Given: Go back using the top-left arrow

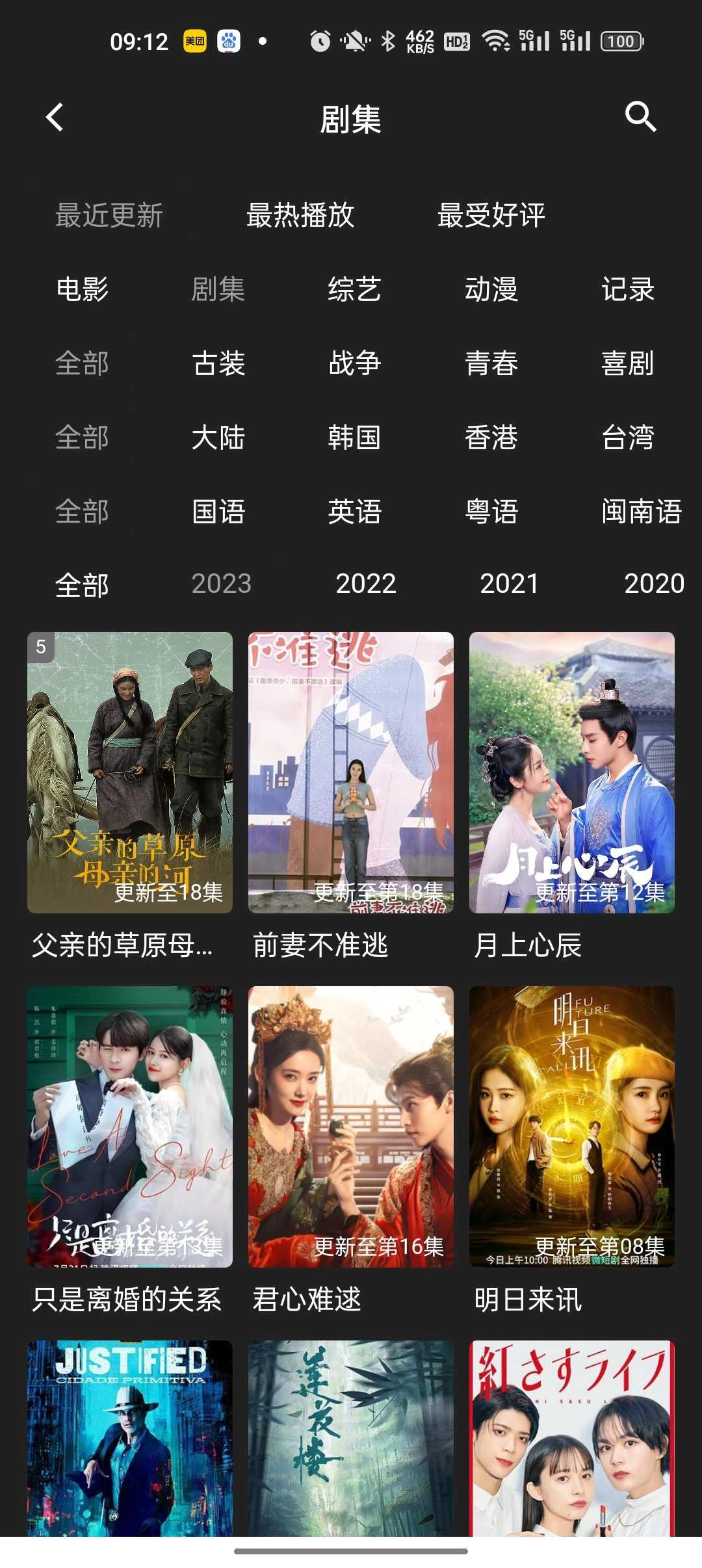Looking at the screenshot, I should (55, 118).
